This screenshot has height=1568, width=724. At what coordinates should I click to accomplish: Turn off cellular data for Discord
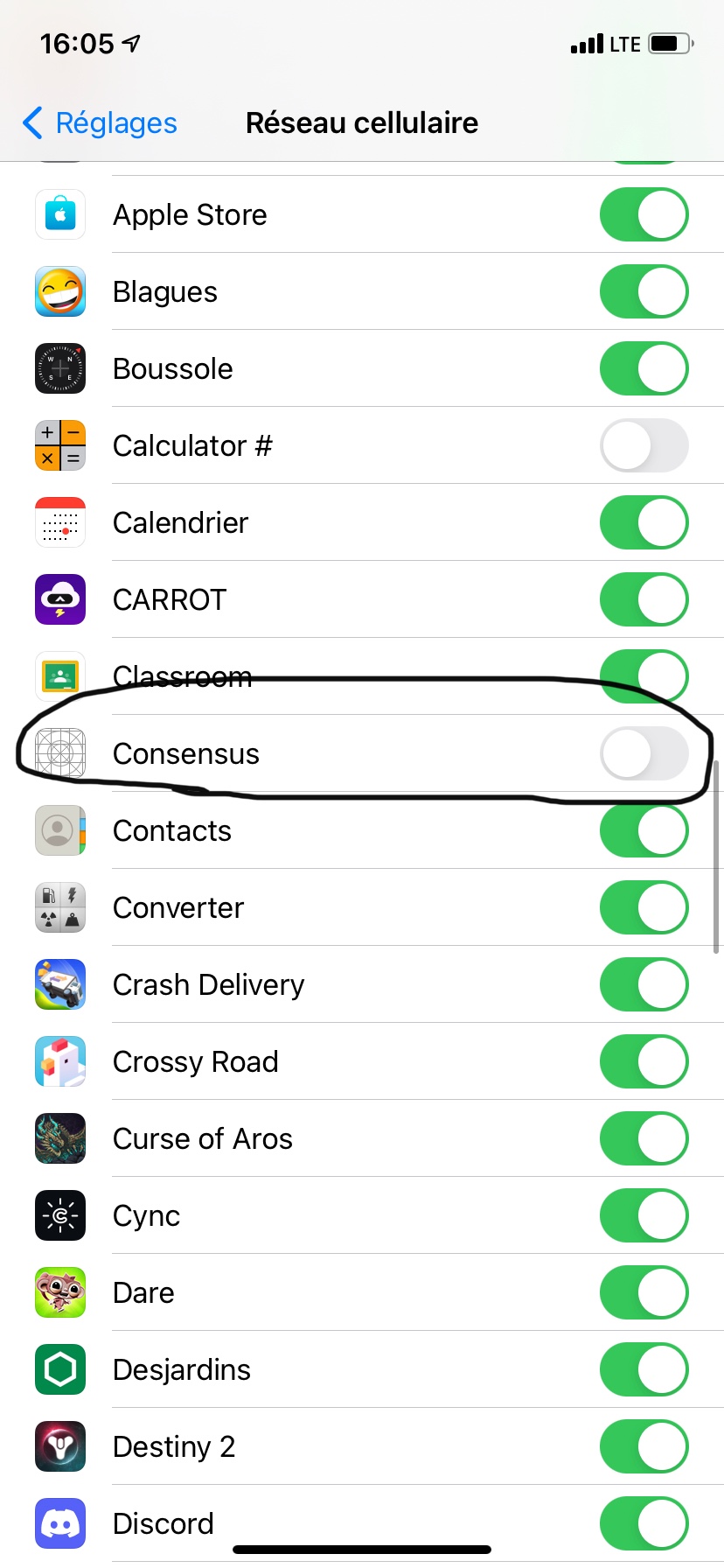644,1523
